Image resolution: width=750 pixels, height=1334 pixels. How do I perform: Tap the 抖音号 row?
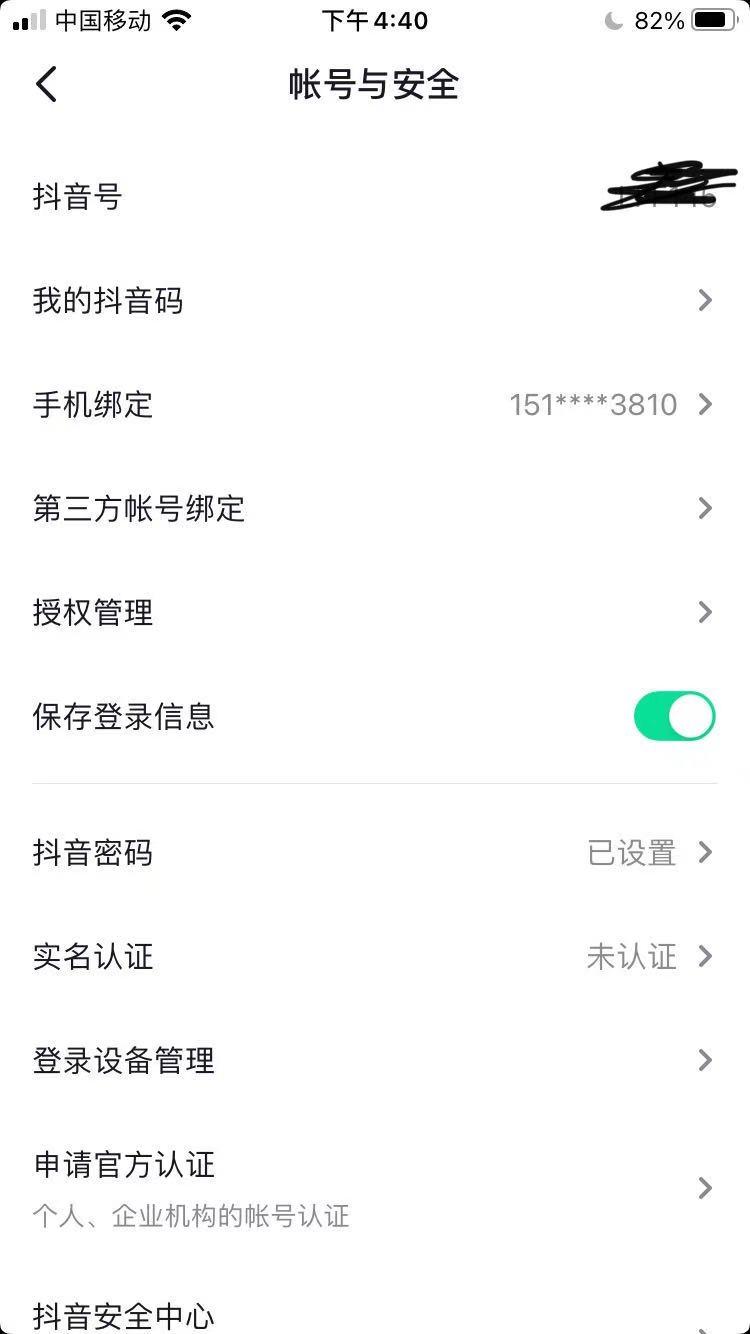point(375,197)
